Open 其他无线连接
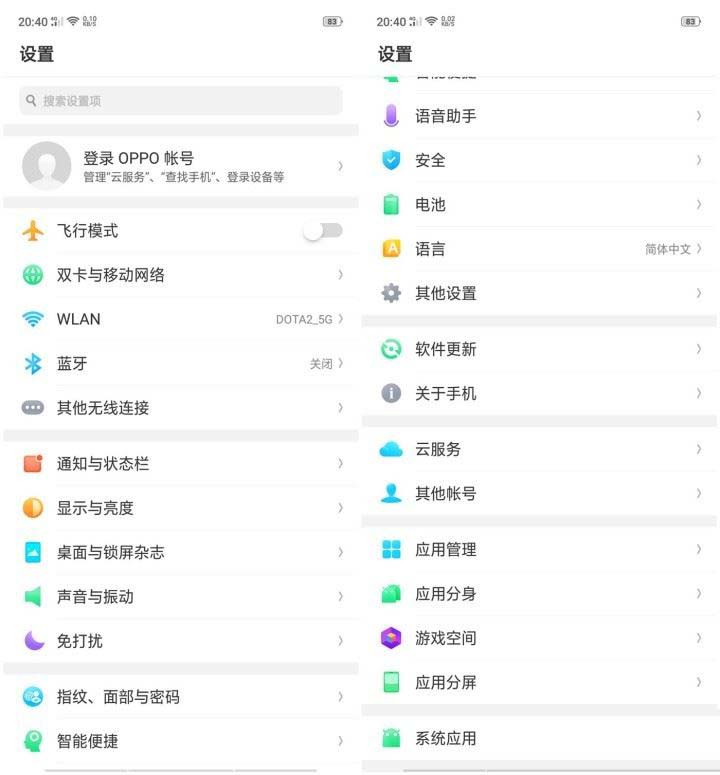 (x=180, y=408)
